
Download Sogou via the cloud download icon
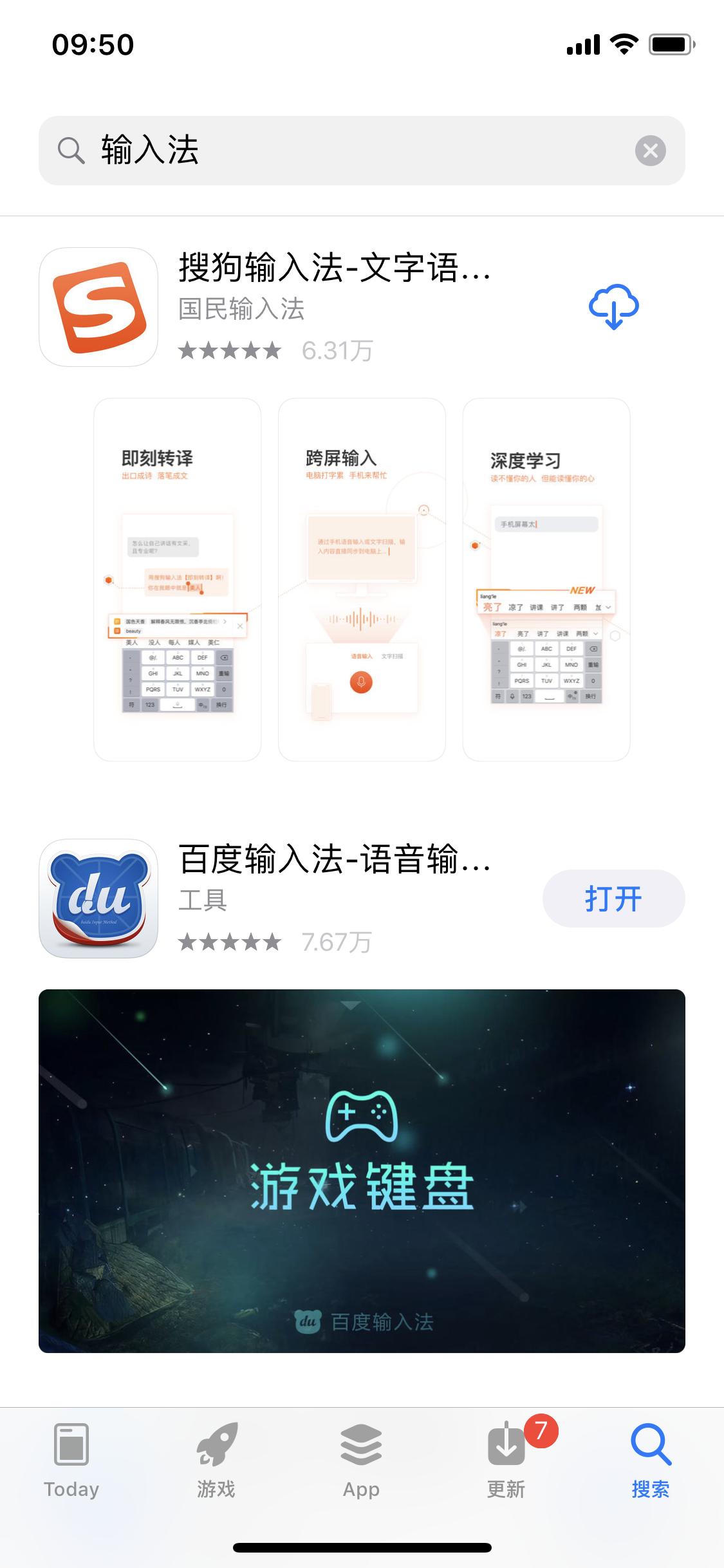point(613,308)
